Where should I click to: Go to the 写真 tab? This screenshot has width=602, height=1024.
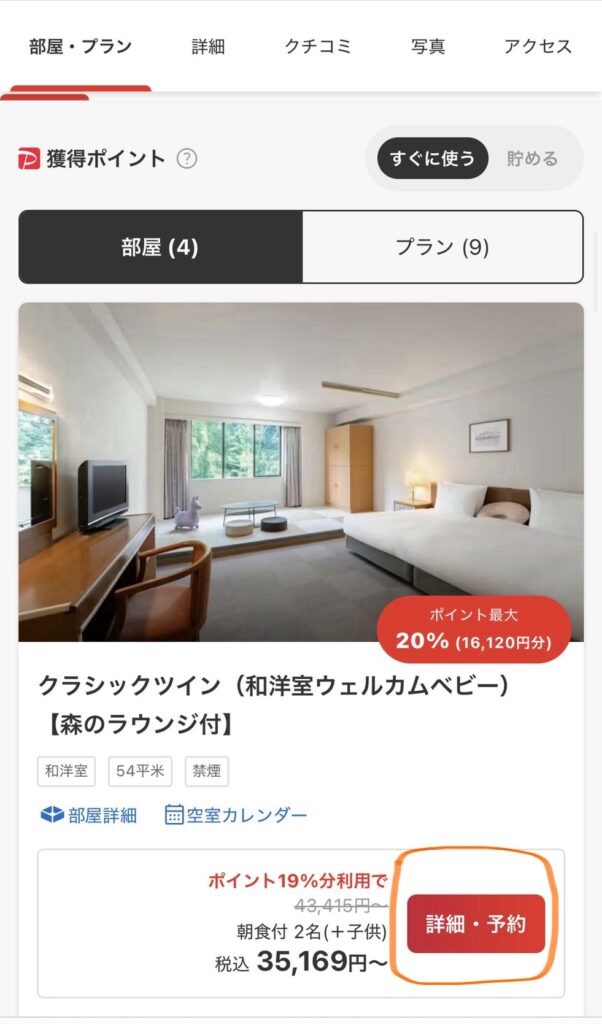pos(428,46)
